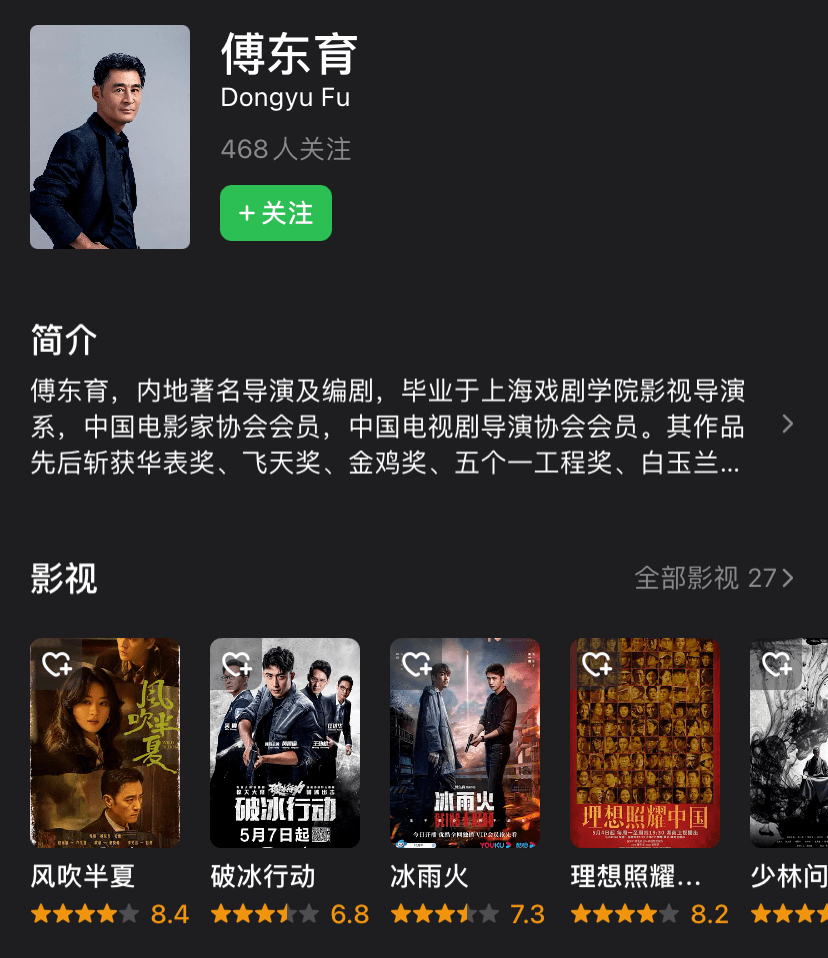Add 理想照耀中国 to favorites via heart icon

tap(596, 664)
